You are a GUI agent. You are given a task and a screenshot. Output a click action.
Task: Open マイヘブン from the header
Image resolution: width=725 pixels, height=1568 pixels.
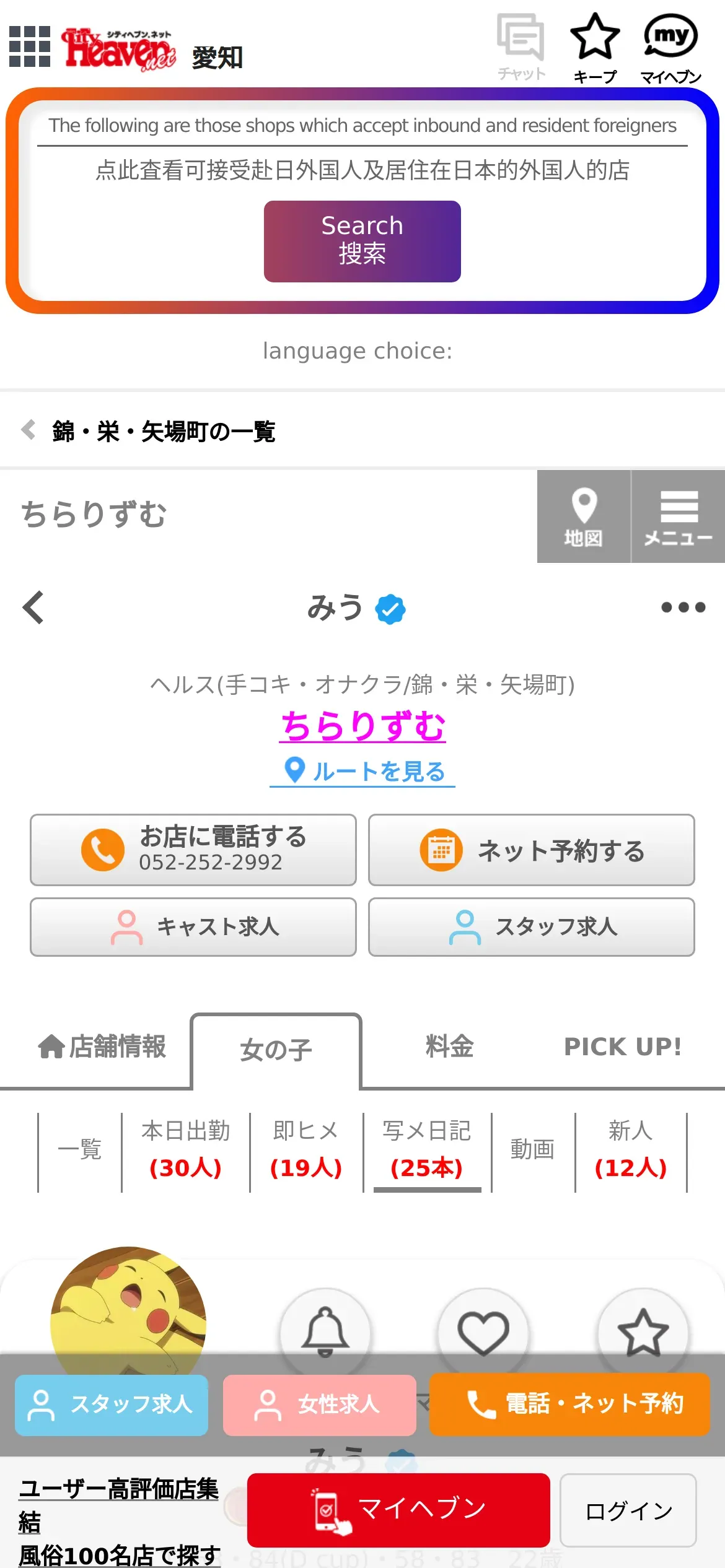670,48
